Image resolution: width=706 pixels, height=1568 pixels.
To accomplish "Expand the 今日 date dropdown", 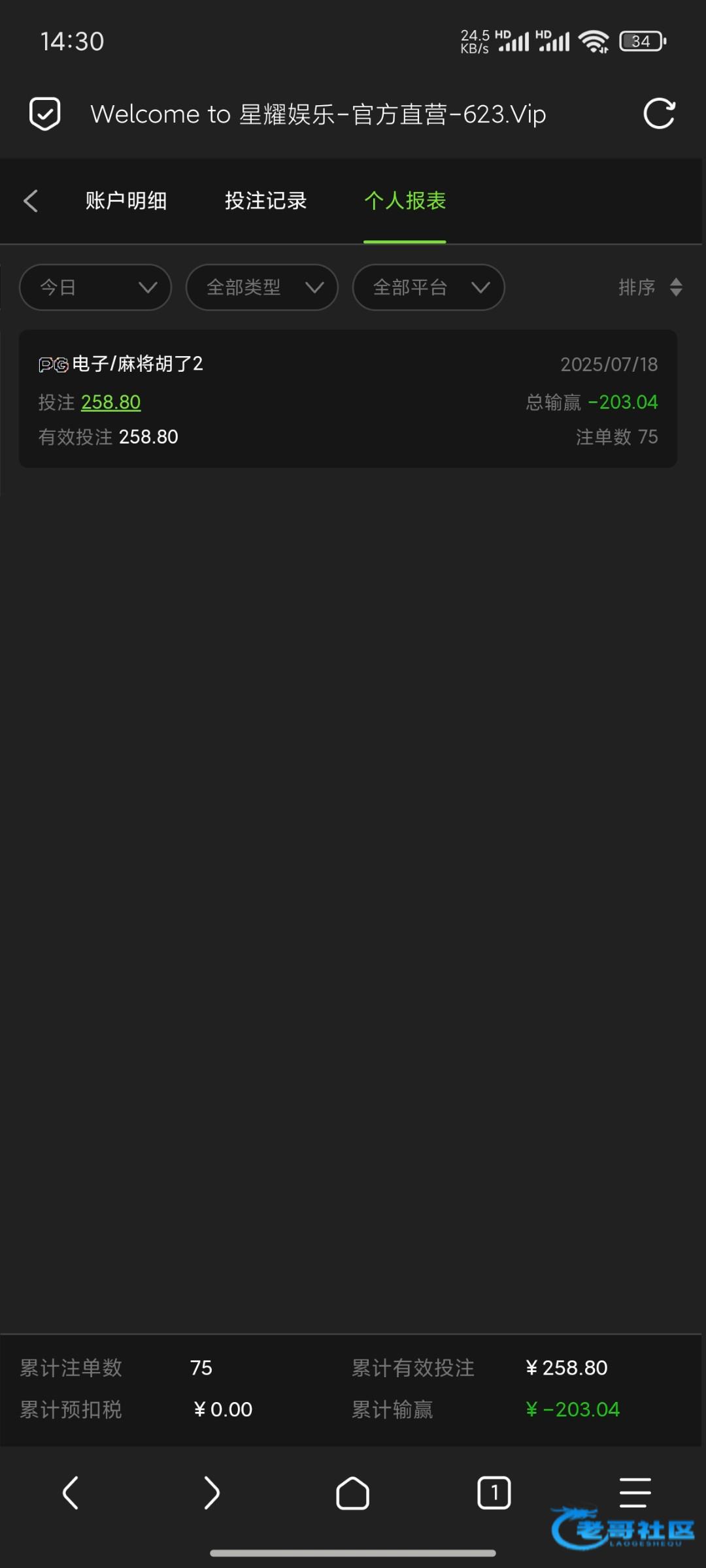I will click(95, 287).
